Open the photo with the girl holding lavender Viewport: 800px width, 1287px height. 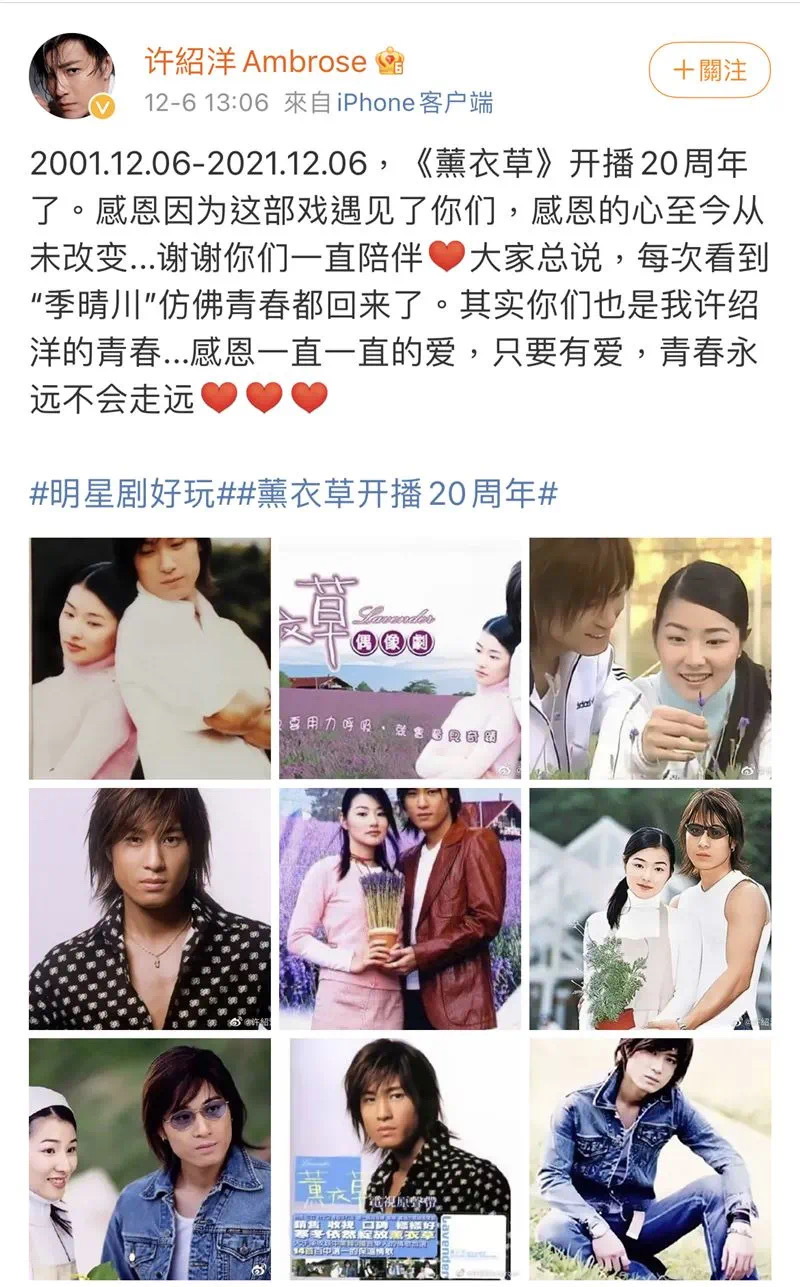(x=650, y=658)
